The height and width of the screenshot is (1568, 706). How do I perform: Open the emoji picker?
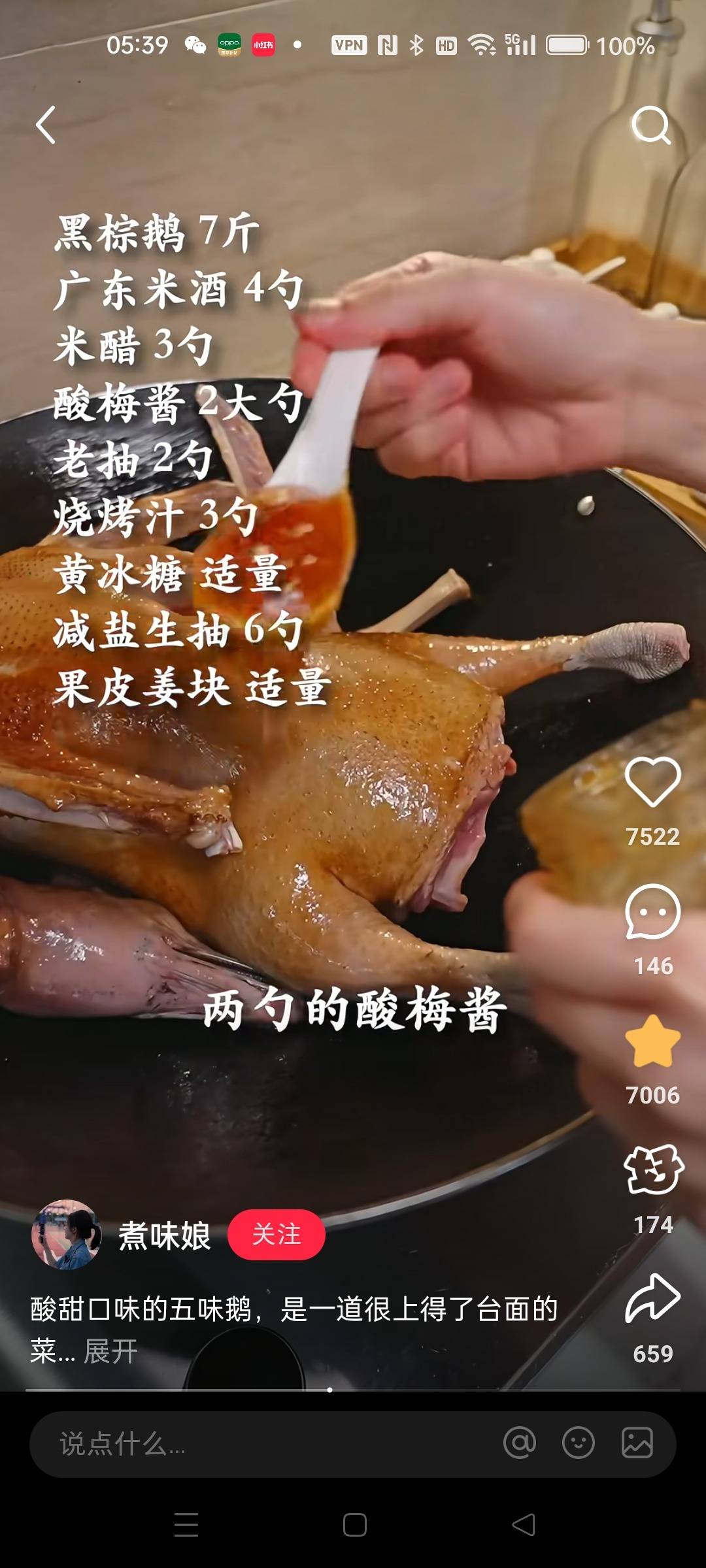(579, 1443)
